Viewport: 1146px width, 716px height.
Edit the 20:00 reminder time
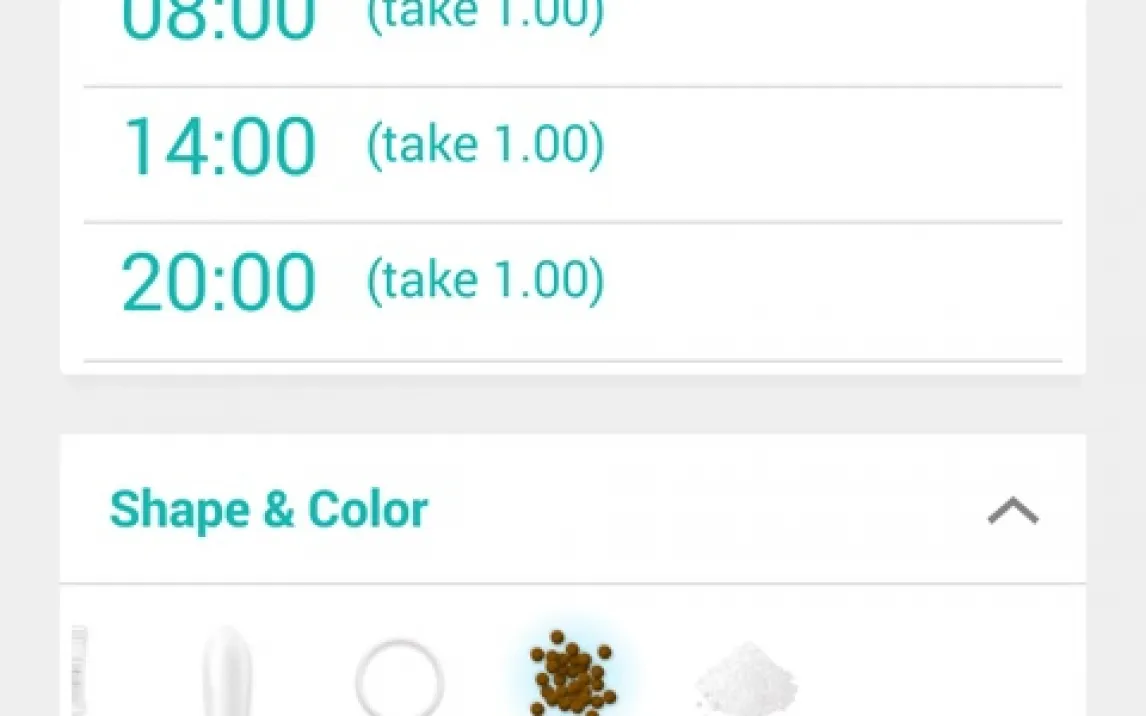point(218,283)
